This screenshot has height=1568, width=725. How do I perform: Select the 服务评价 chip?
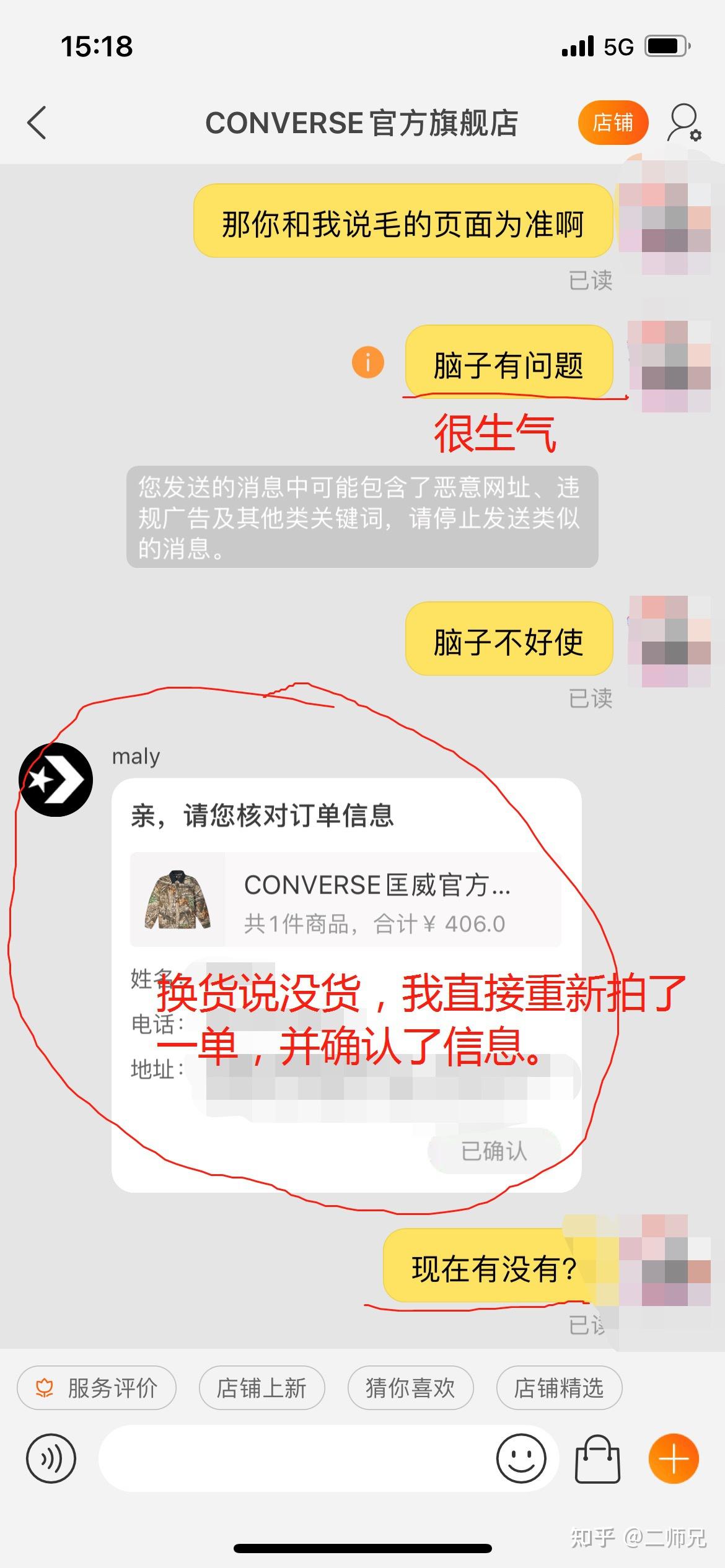point(97,1388)
